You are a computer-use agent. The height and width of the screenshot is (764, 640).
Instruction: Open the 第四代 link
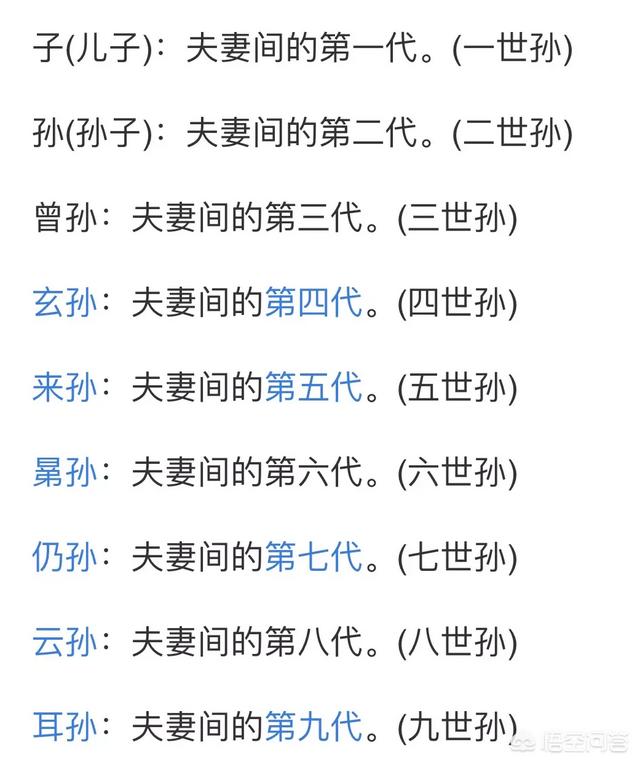point(313,302)
